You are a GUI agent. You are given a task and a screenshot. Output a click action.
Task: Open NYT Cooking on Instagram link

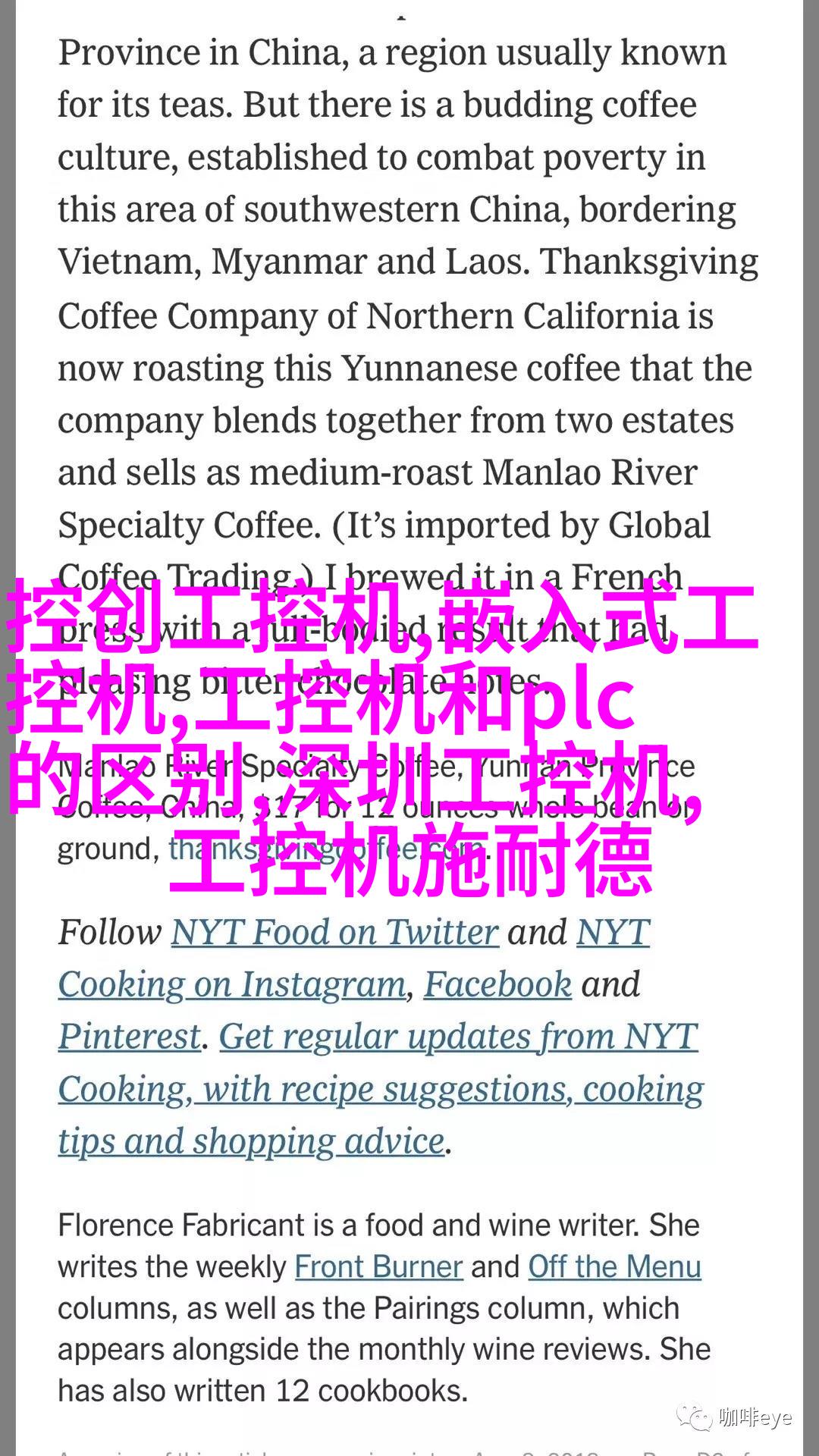point(232,985)
